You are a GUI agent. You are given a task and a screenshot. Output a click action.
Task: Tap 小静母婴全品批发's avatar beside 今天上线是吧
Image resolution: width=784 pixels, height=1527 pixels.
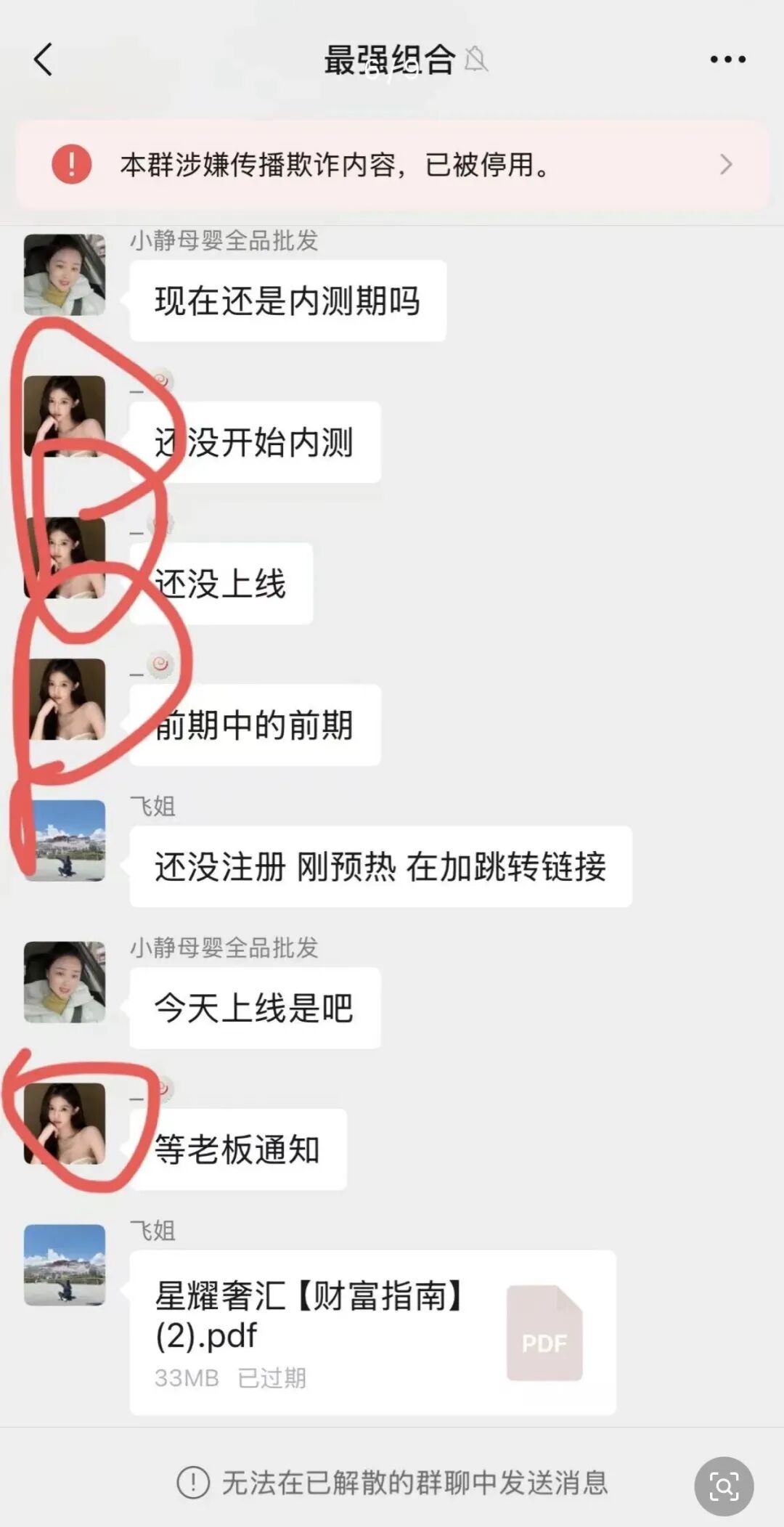point(65,982)
